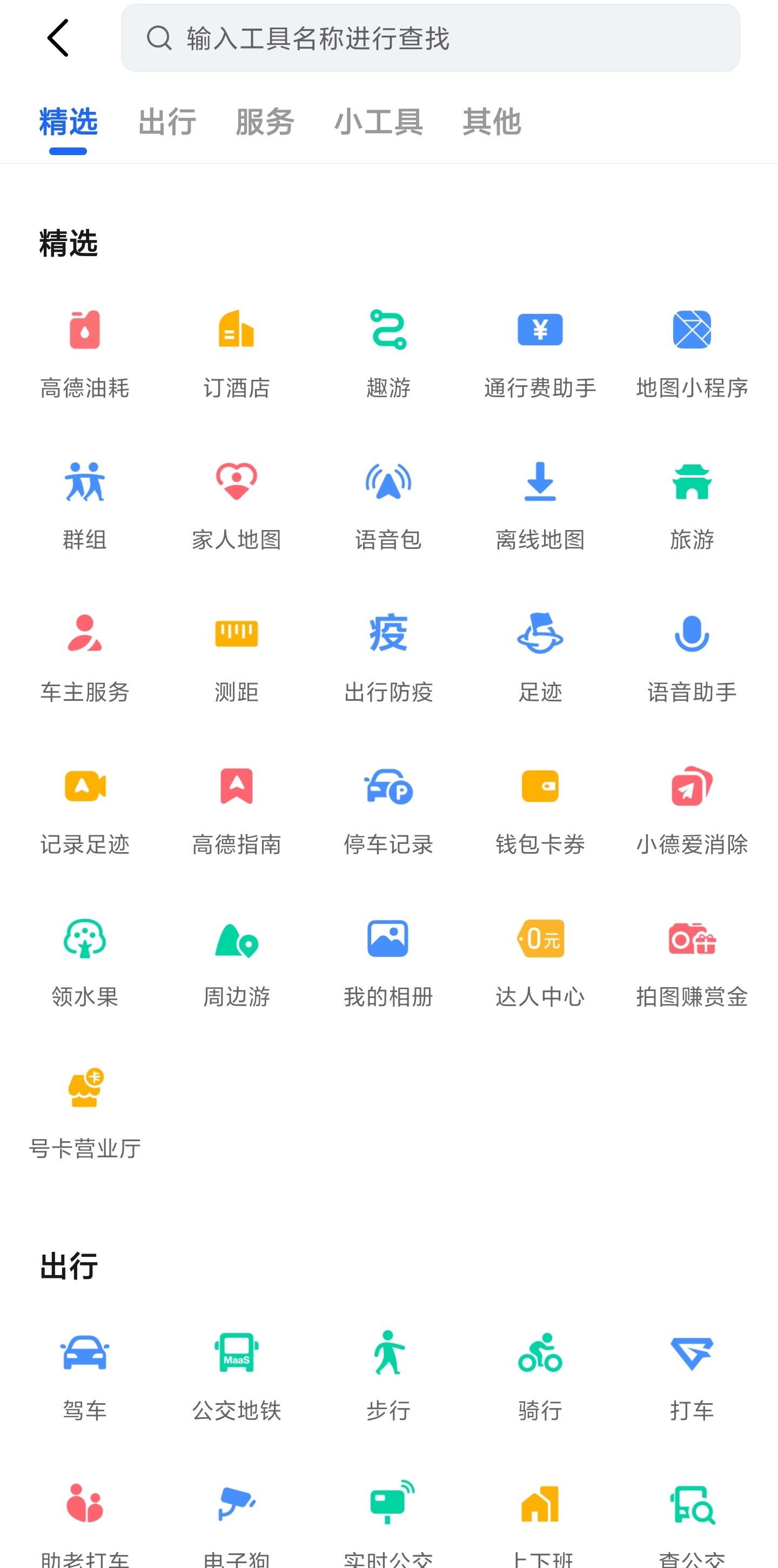Switch to the 服务 tab
Screen dimensions: 778x1568
[265, 122]
